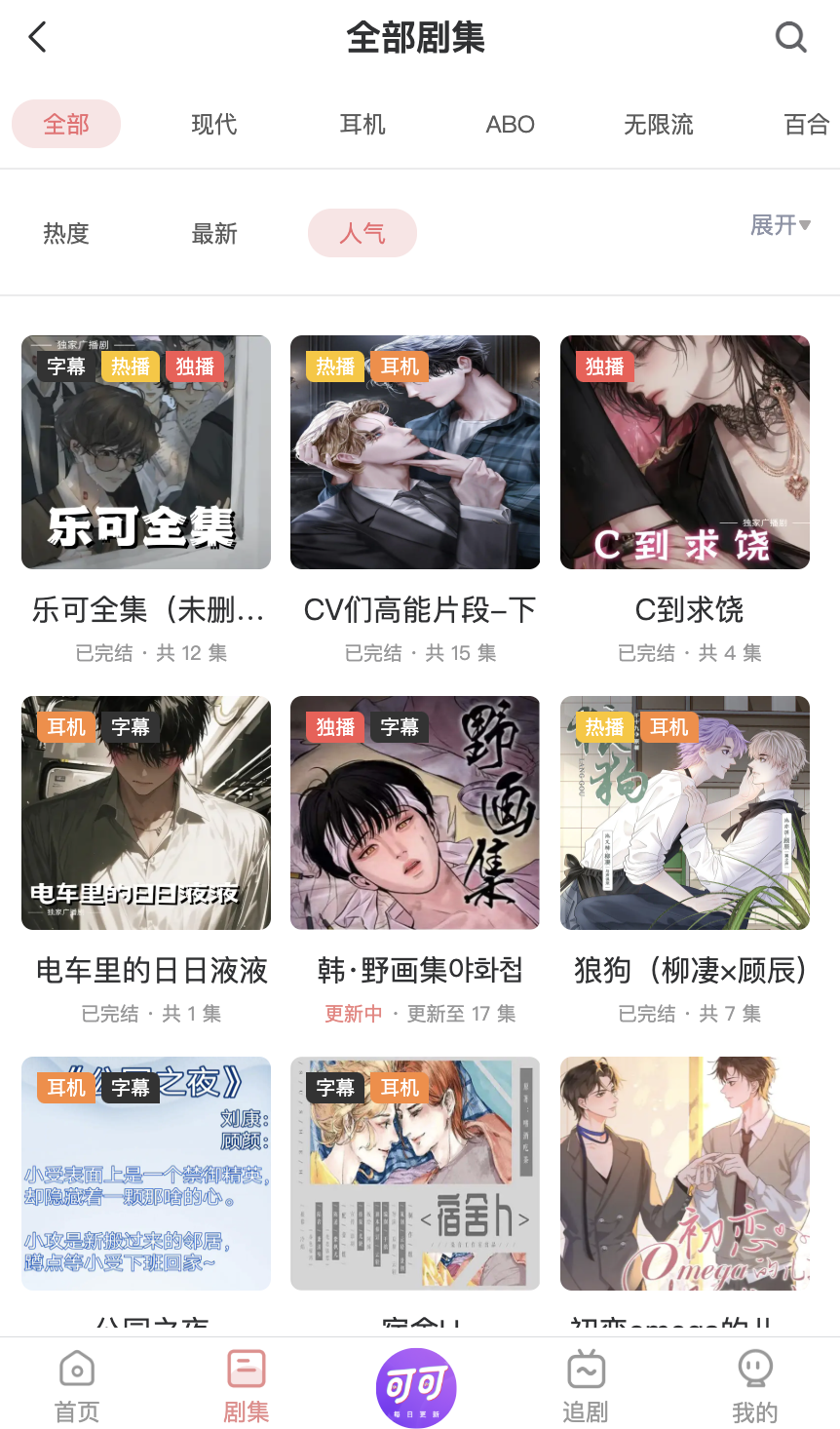Open 狼狗（柳凄×顾辰）card
The width and height of the screenshot is (840, 1429).
685,813
